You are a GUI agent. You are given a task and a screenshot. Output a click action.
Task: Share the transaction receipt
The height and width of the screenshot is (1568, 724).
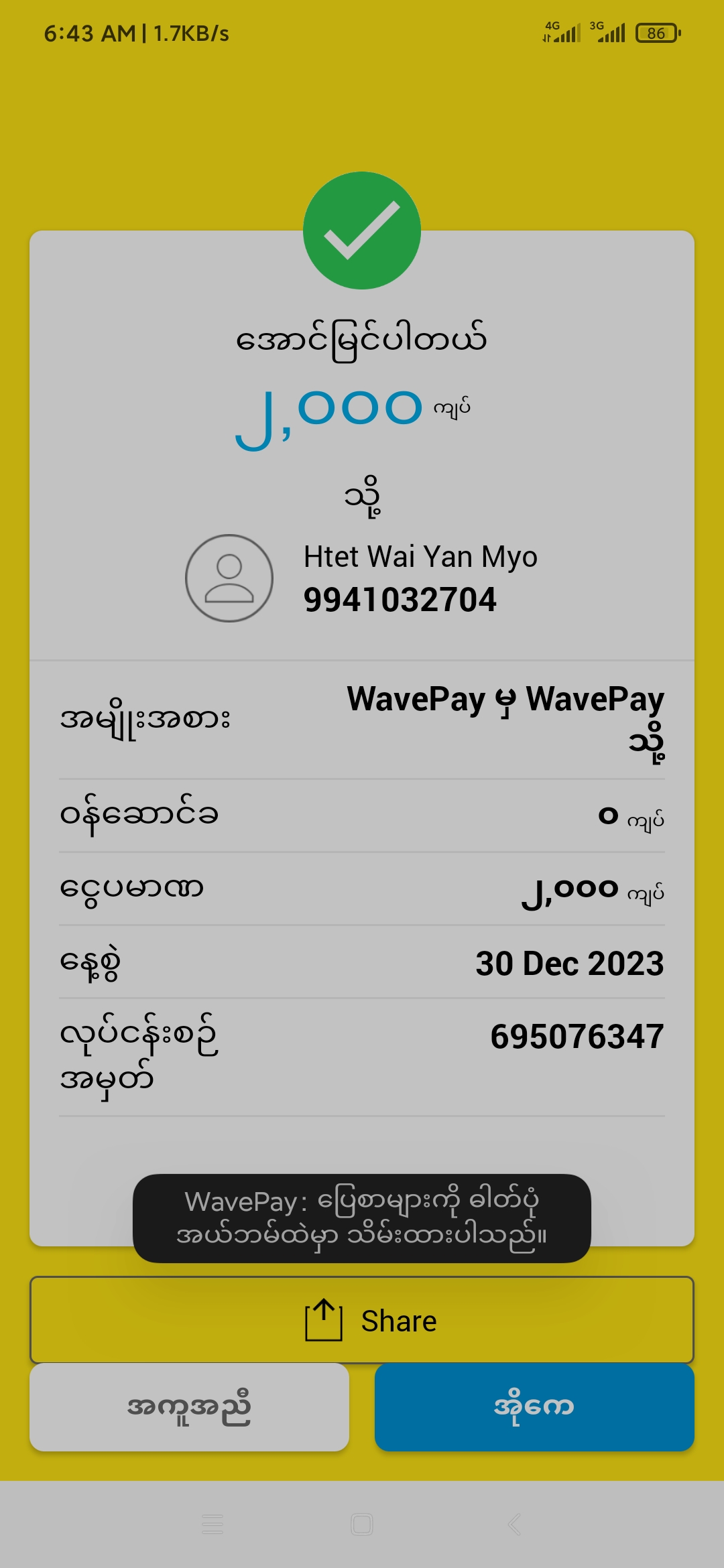[362, 1321]
